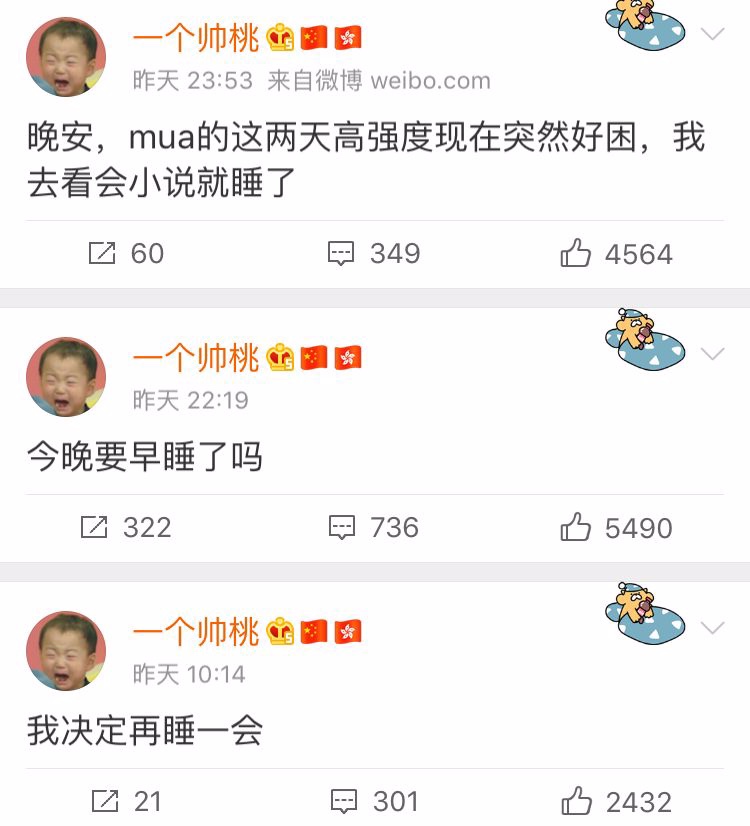
Task: Expand the dropdown arrow on the 10:14 post
Action: [712, 628]
